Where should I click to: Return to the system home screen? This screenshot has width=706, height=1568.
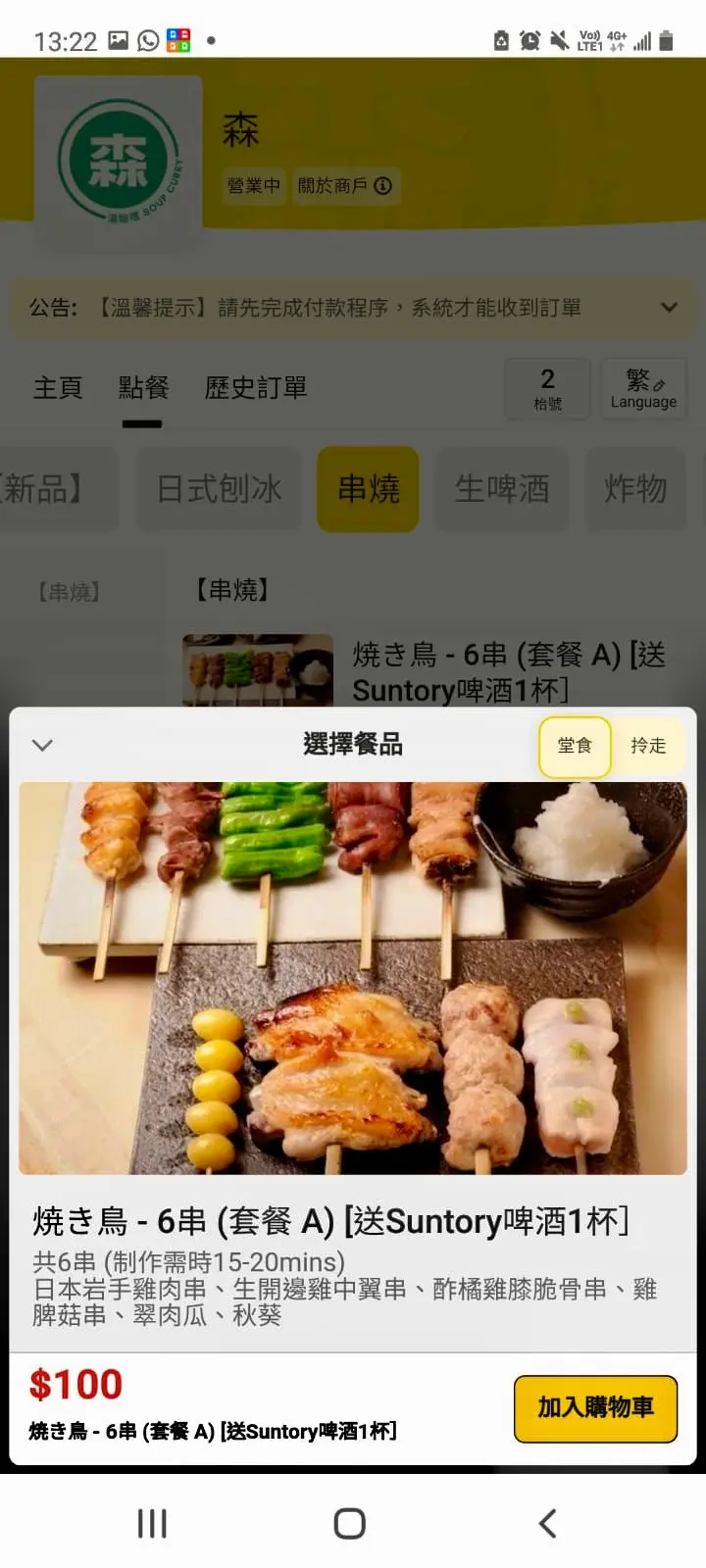coord(350,1523)
